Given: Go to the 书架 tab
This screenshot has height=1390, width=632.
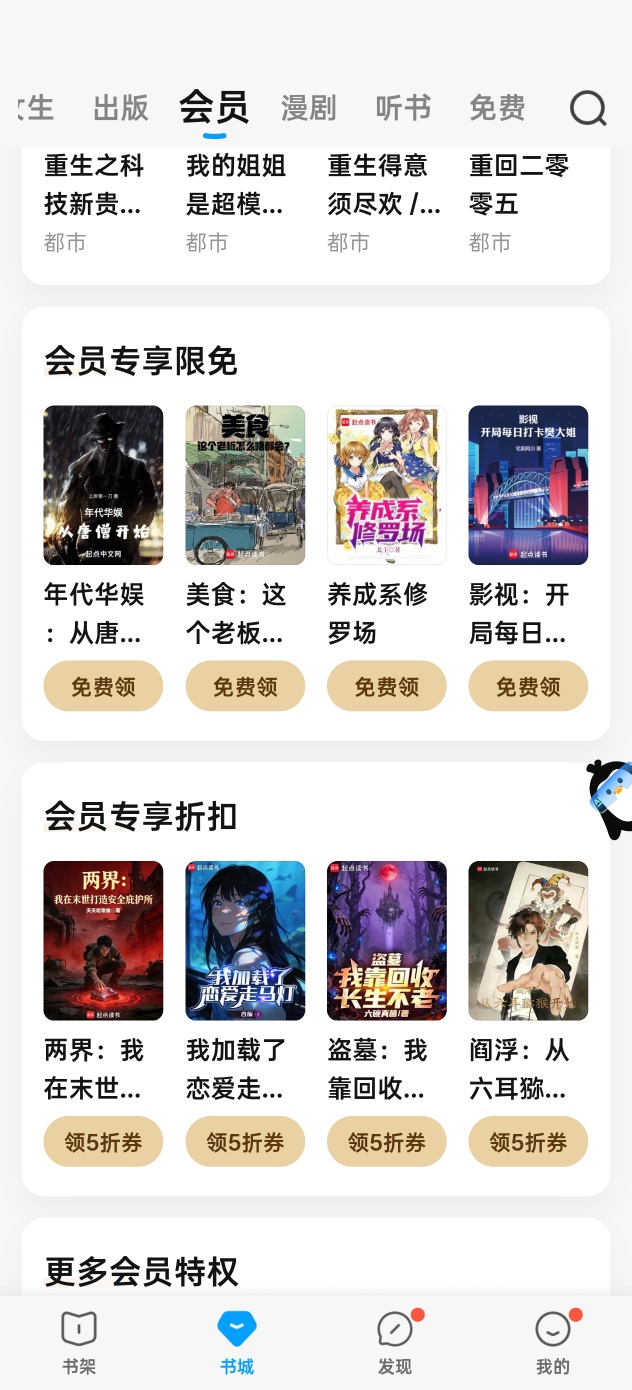Looking at the screenshot, I should (x=79, y=1342).
